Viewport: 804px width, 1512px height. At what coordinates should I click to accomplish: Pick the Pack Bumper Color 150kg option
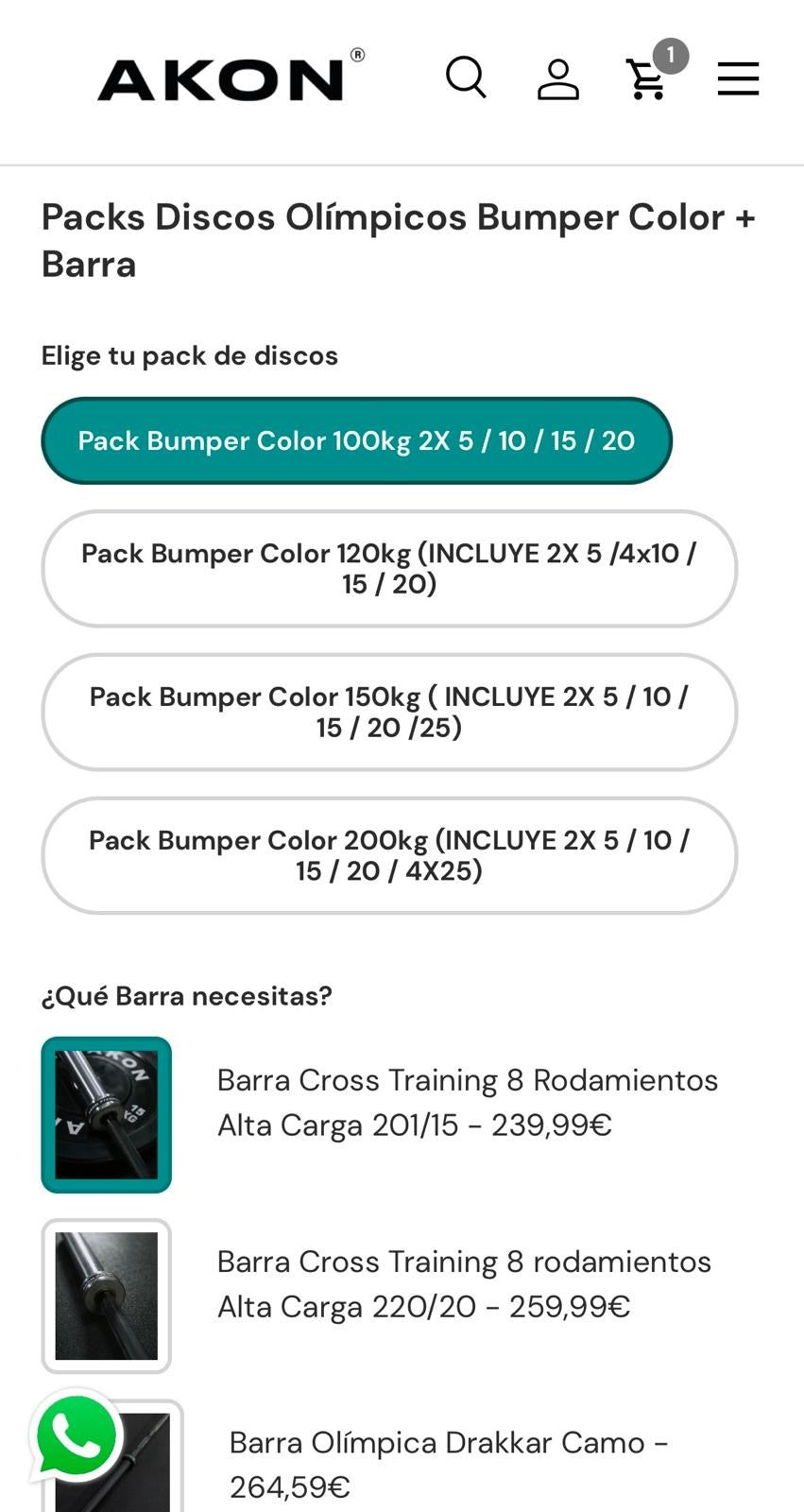pos(388,713)
